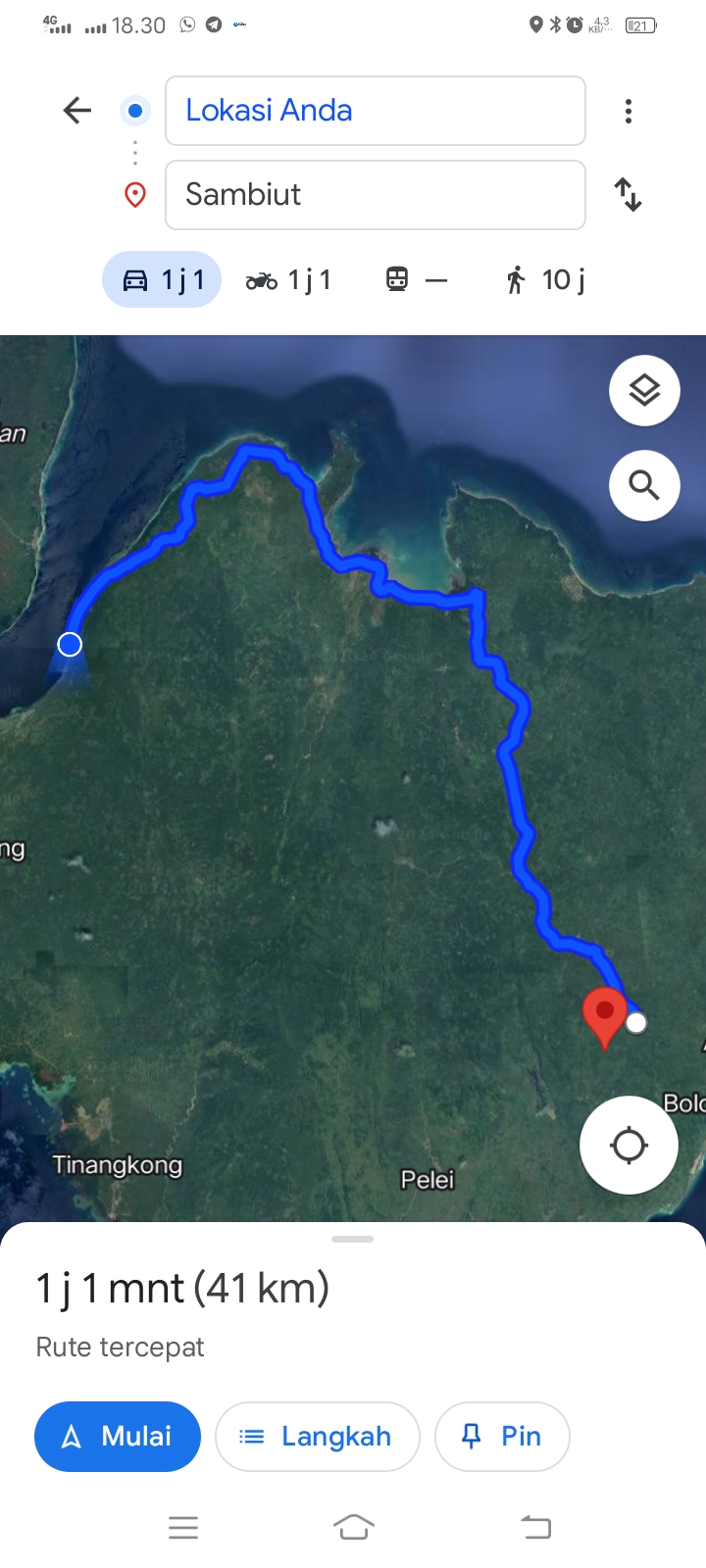This screenshot has width=706, height=1568.
Task: View route steps via Langkah
Action: coord(318,1437)
